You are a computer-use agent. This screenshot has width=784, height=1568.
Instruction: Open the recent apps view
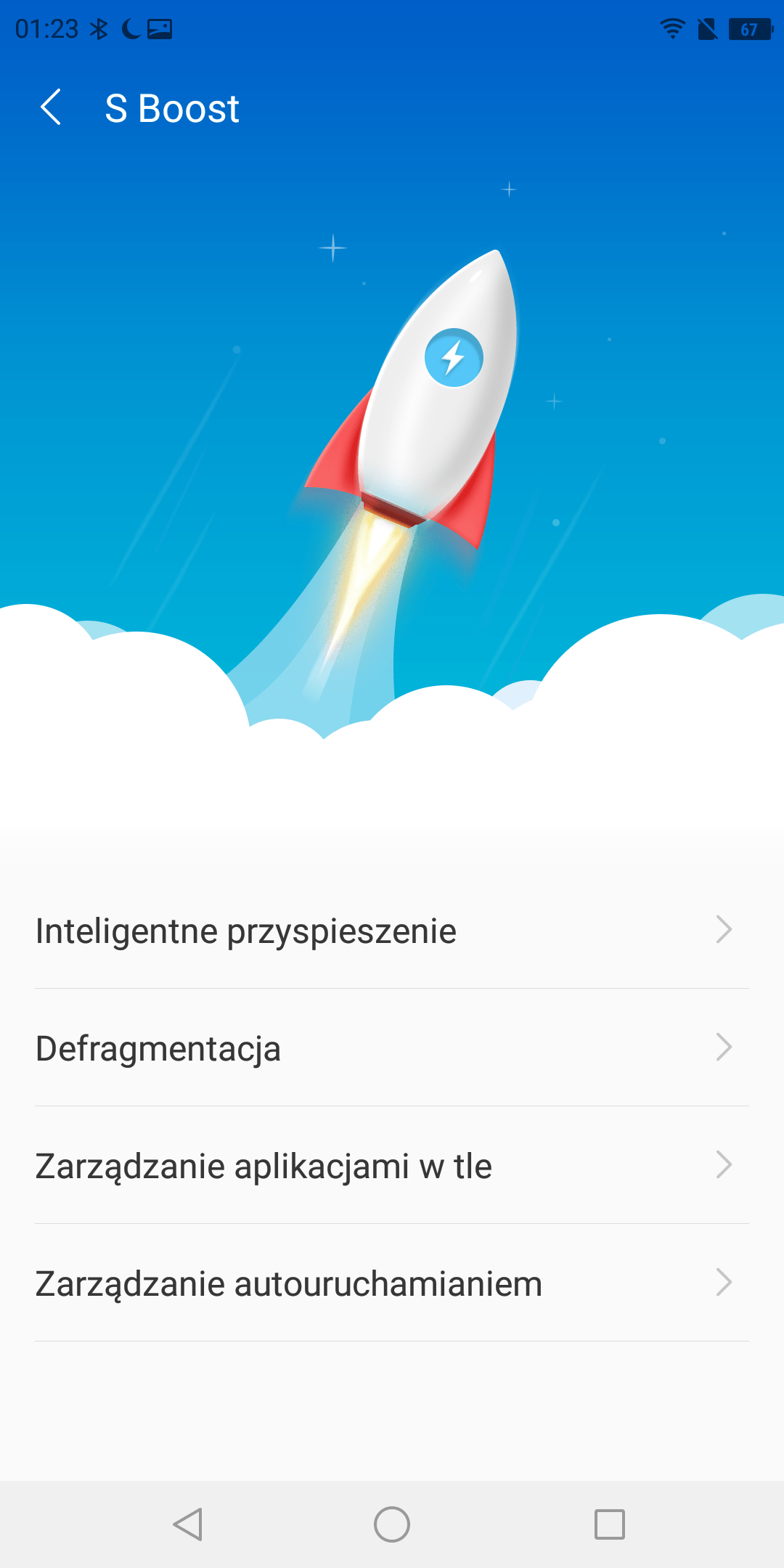point(610,1524)
